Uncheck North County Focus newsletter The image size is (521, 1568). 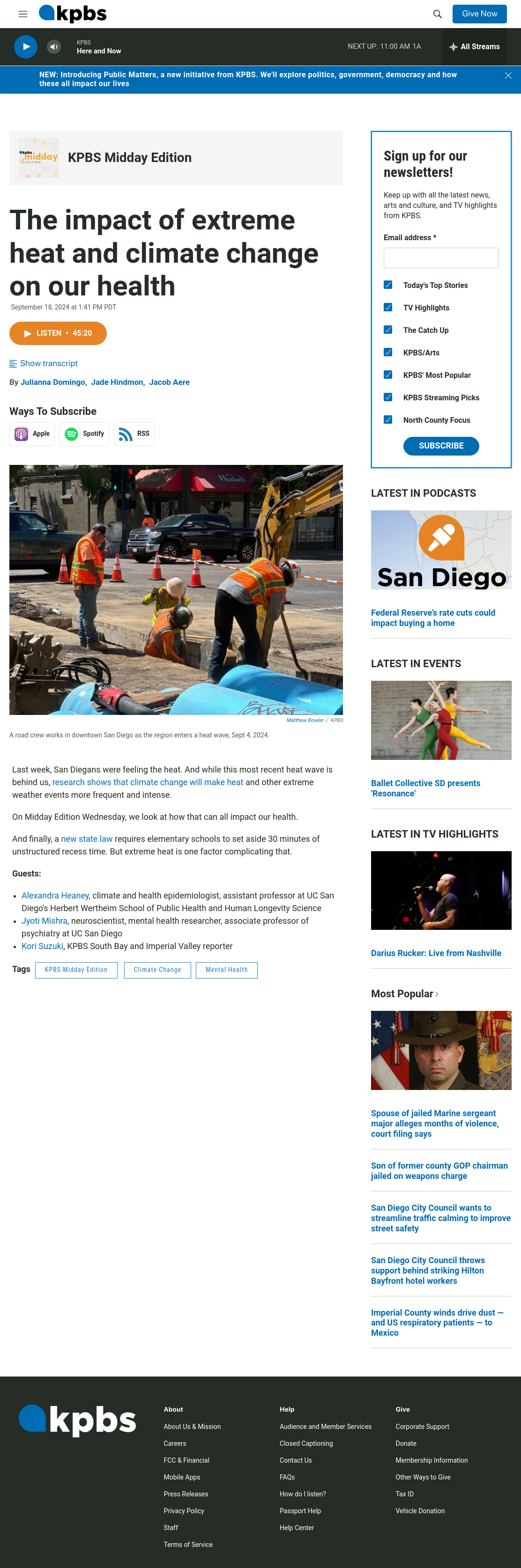point(387,420)
